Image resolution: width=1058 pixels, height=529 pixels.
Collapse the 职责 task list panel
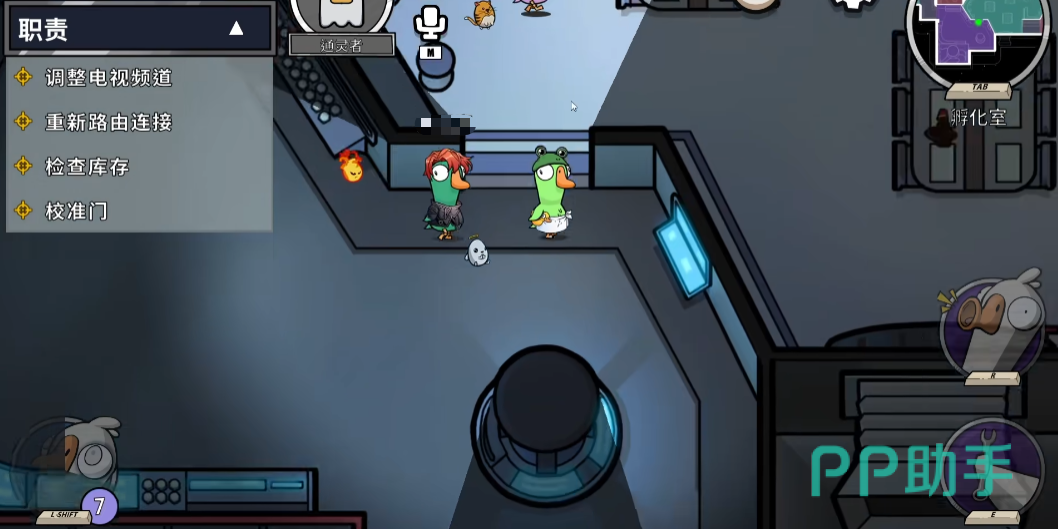point(236,29)
